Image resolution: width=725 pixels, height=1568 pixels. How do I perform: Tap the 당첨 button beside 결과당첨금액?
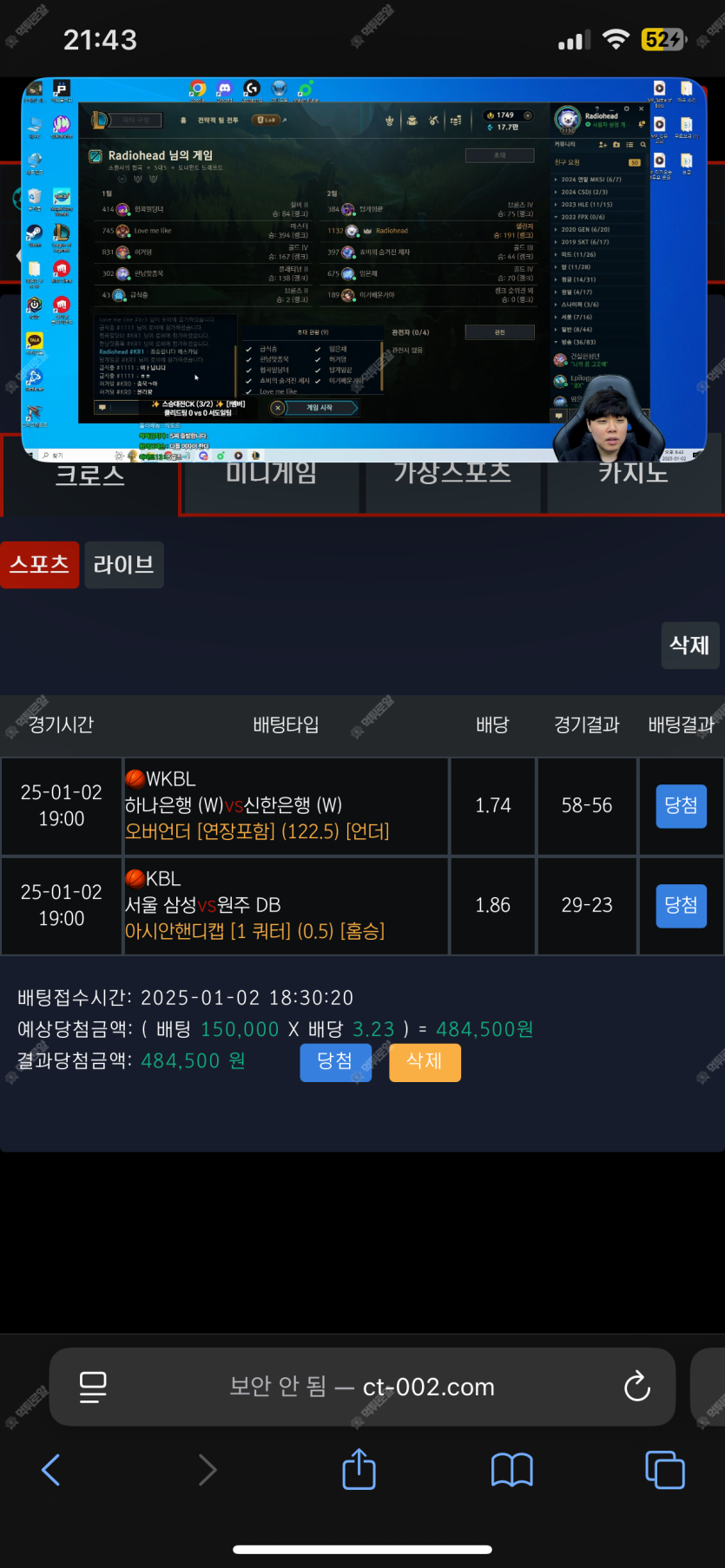(x=335, y=1062)
